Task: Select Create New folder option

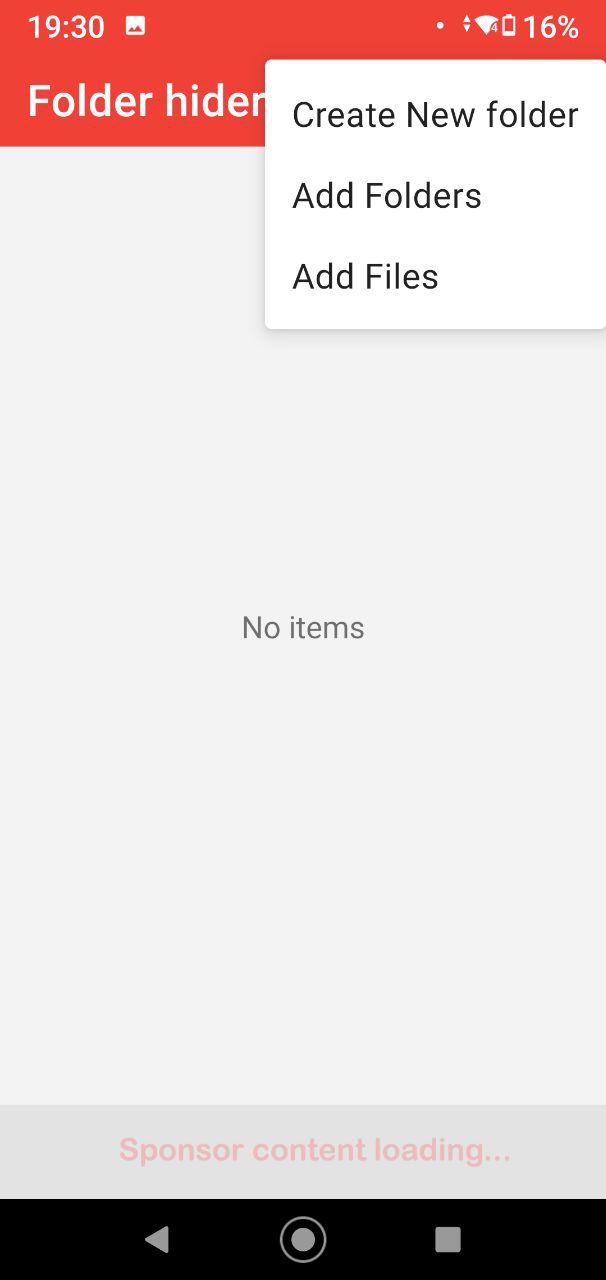Action: (x=435, y=115)
